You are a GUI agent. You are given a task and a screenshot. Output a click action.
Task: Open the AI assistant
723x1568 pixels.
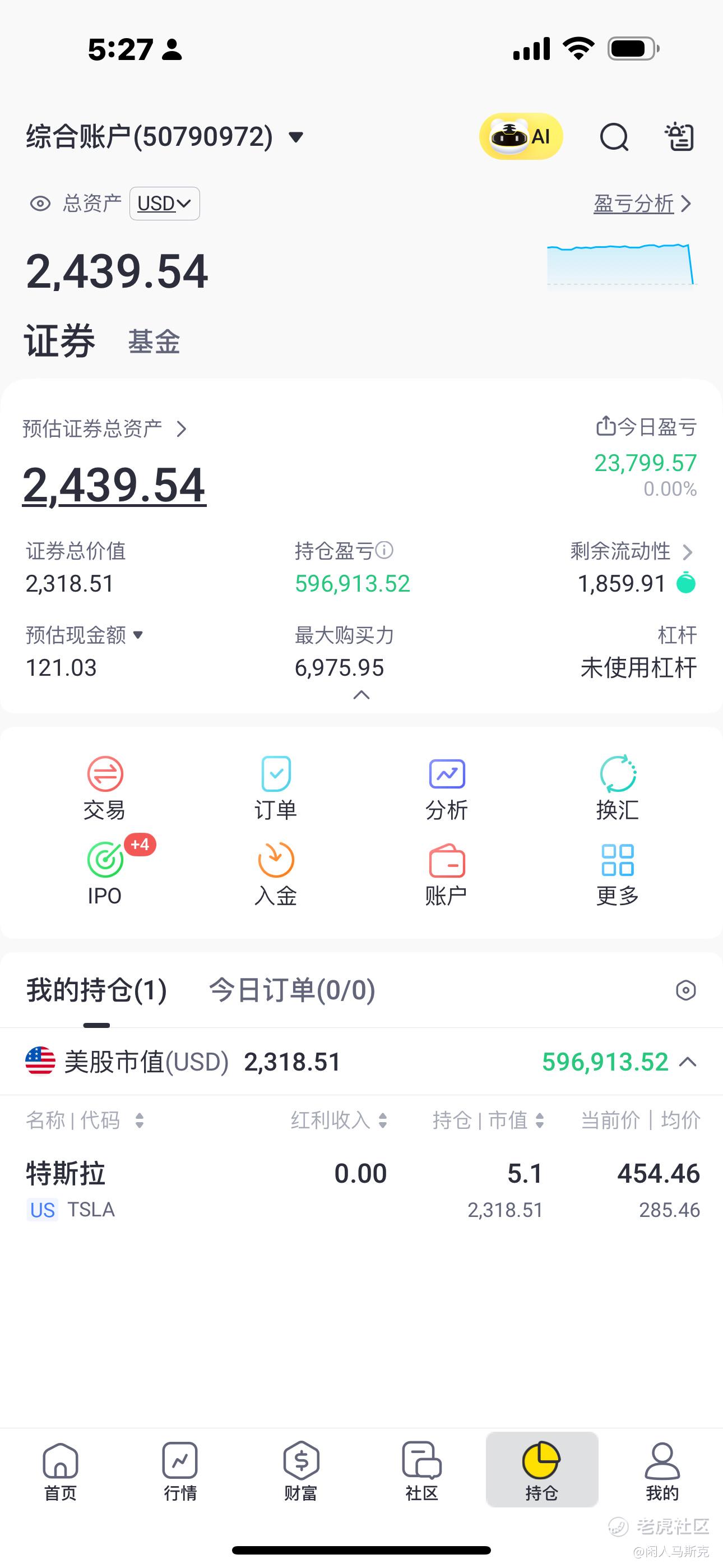(x=520, y=136)
